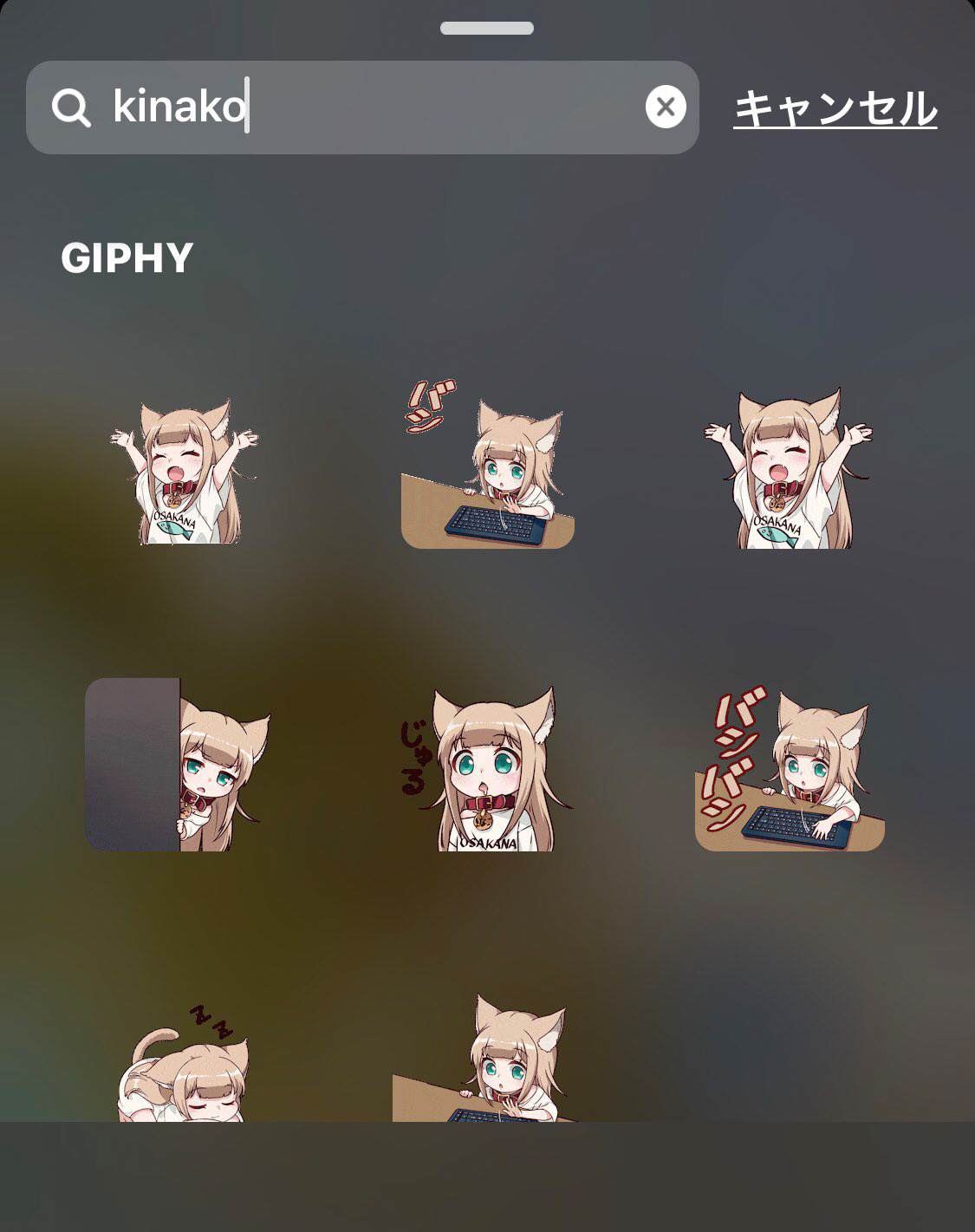Tap the search field containing kinako

(364, 108)
